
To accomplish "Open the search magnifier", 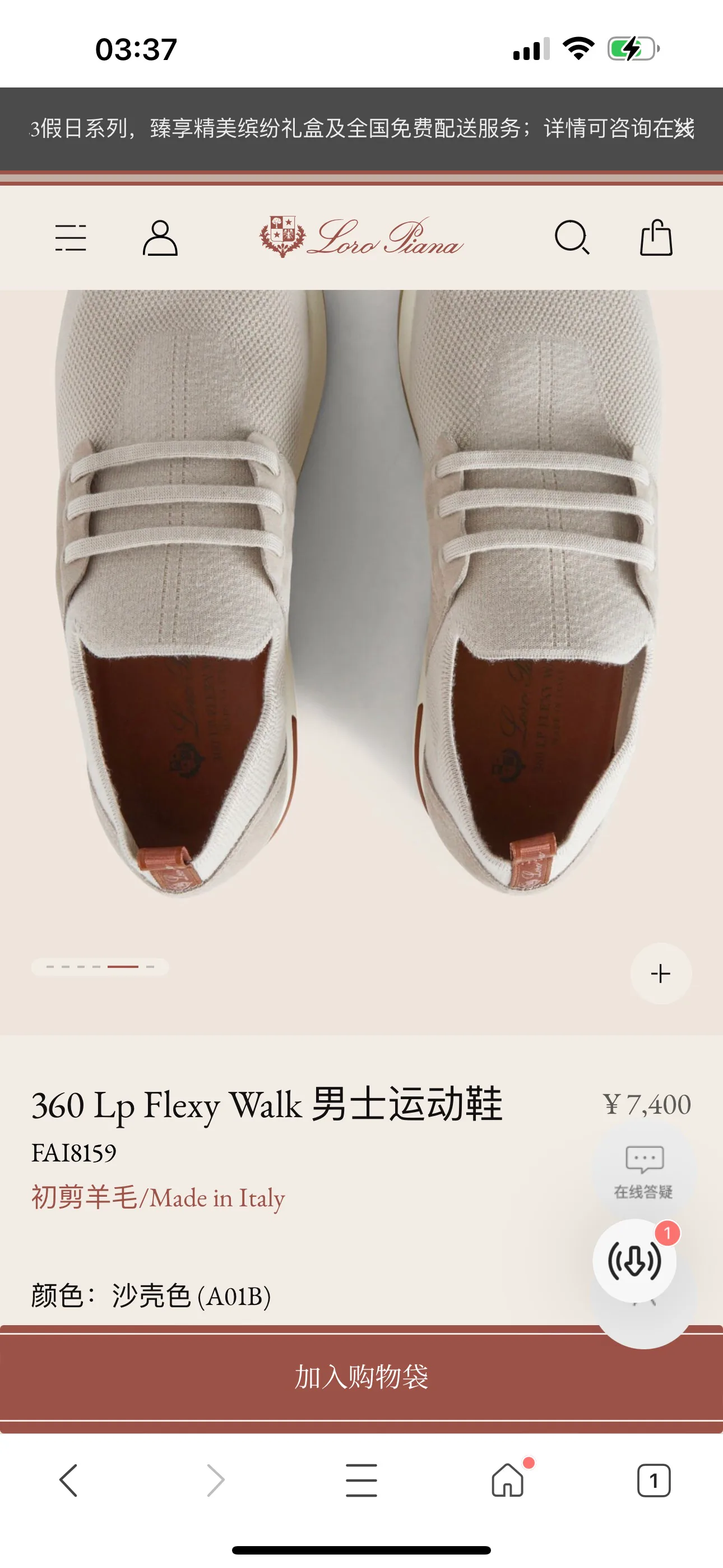I will (x=572, y=237).
